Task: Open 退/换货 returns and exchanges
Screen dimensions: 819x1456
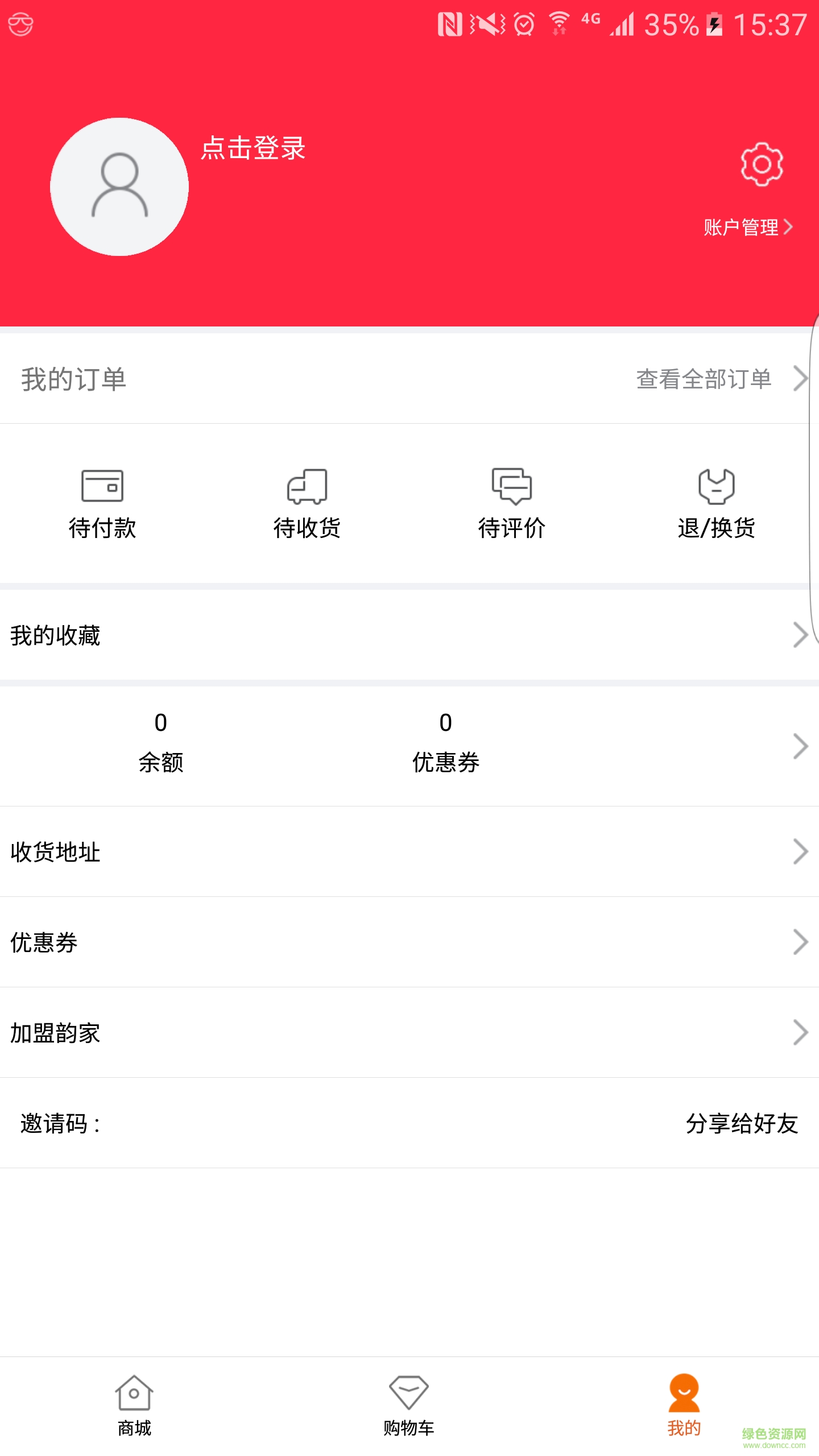Action: 716,503
